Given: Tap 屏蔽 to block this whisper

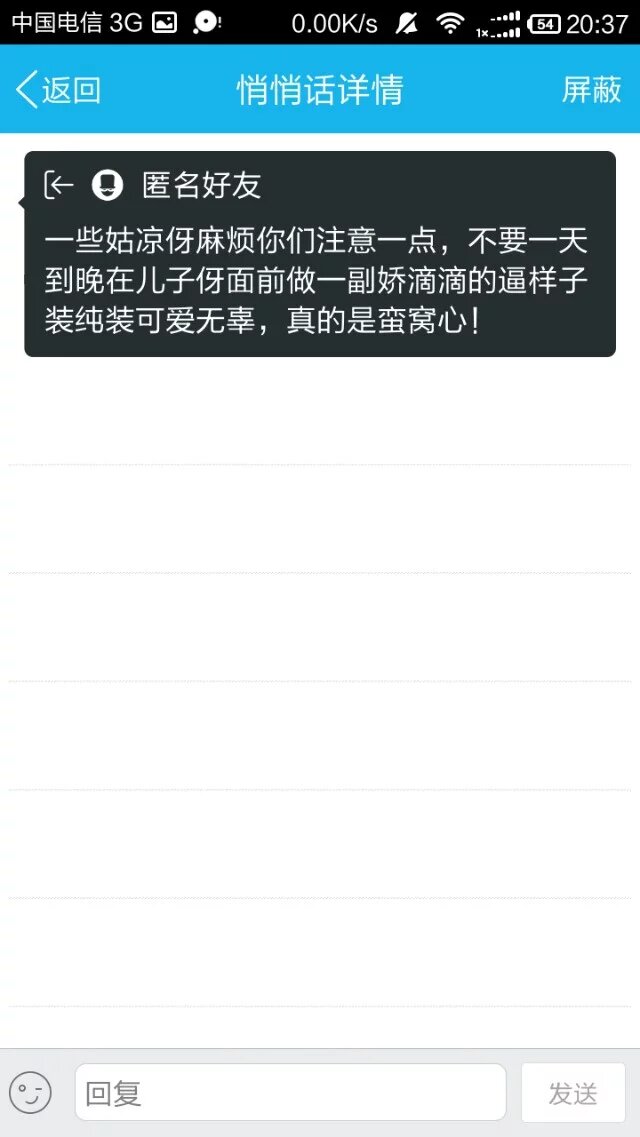Looking at the screenshot, I should (x=591, y=90).
